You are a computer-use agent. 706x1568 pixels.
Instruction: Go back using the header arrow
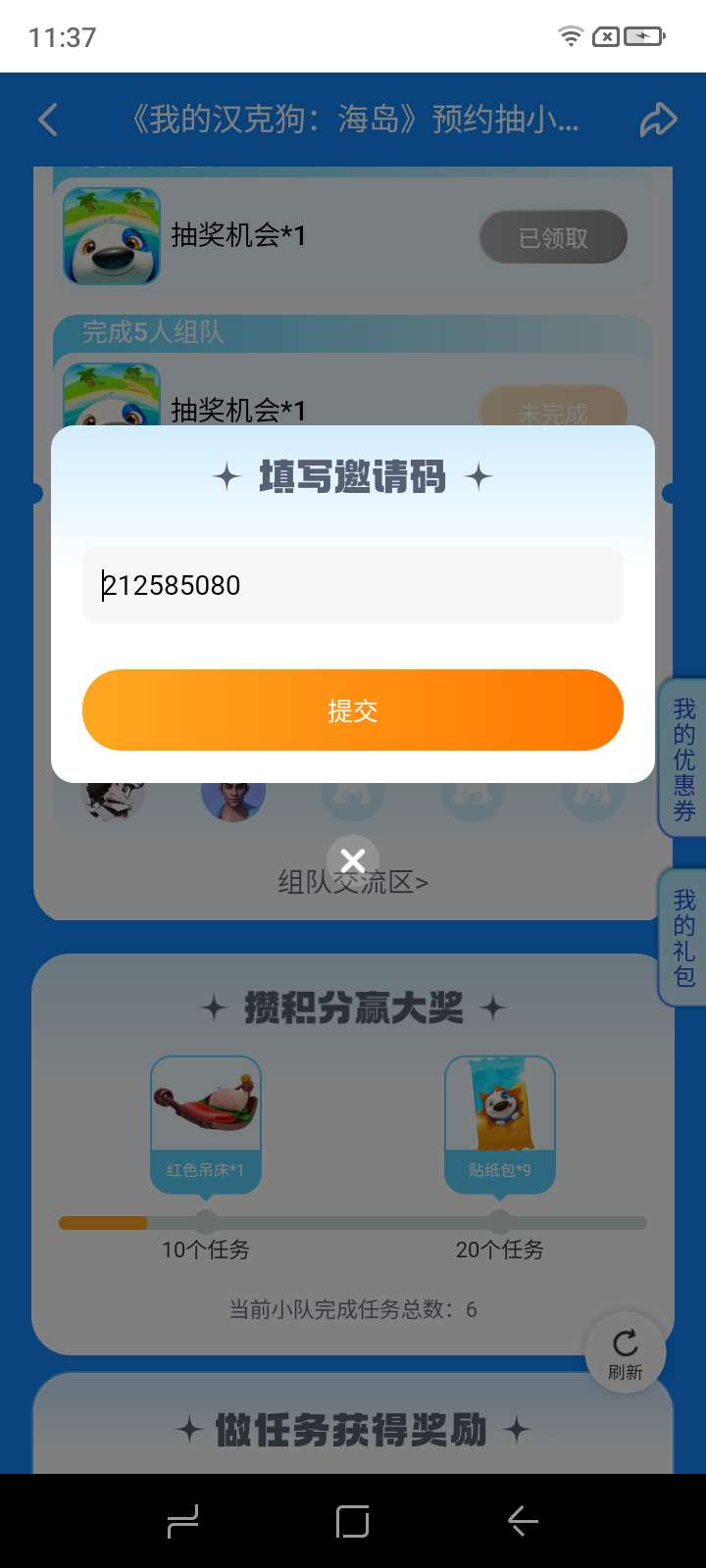[48, 120]
